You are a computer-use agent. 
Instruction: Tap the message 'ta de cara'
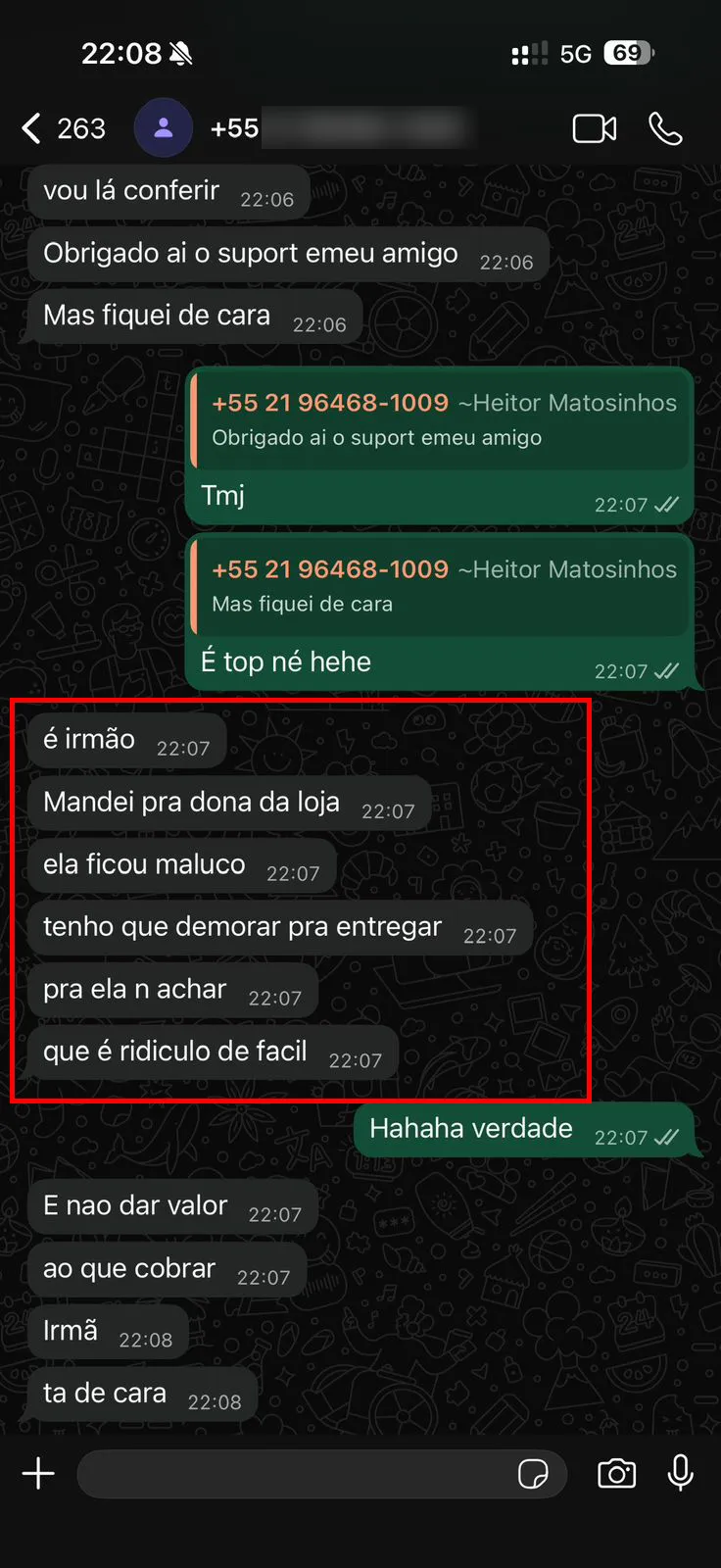pyautogui.click(x=103, y=1393)
